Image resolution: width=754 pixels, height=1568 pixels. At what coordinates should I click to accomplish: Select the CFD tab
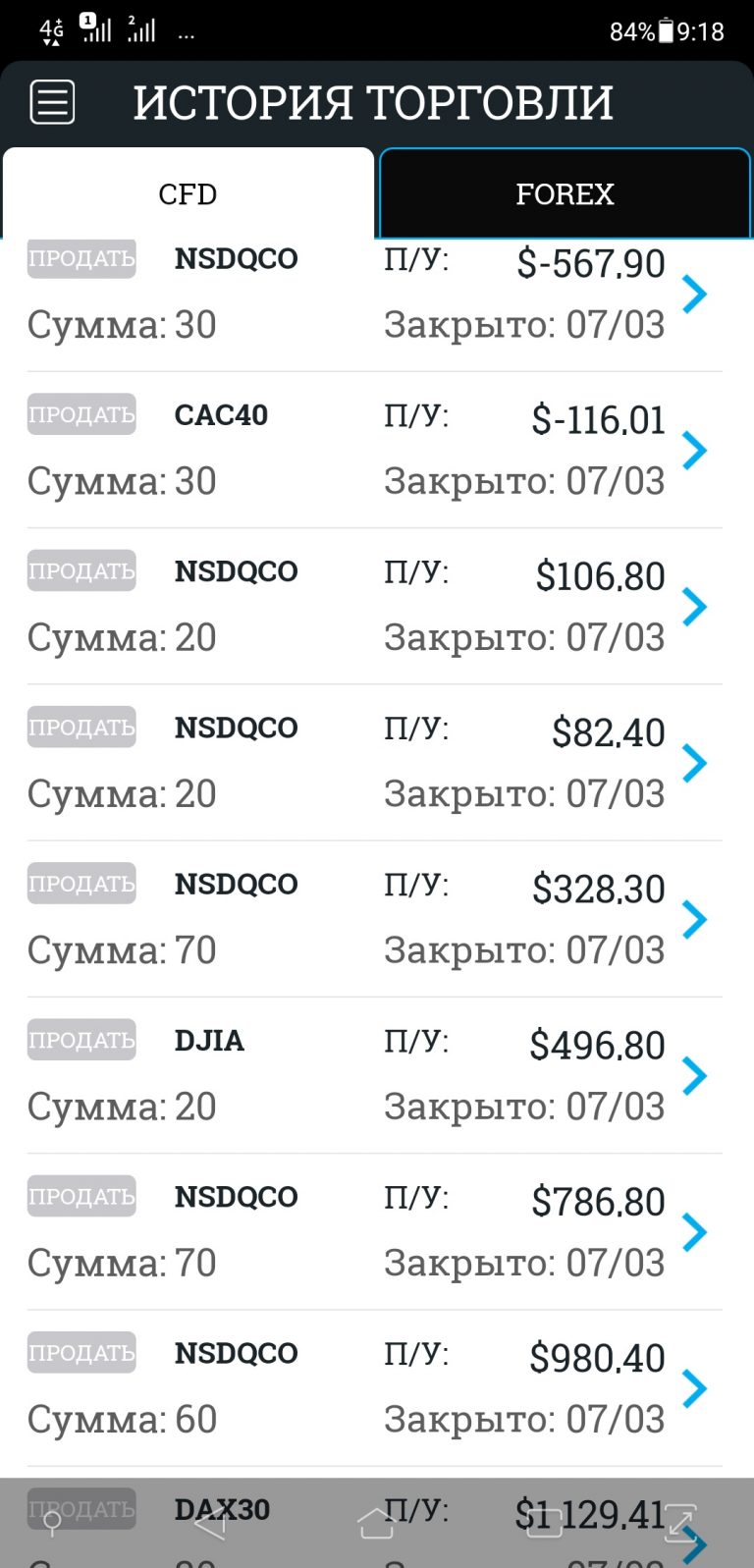(188, 193)
